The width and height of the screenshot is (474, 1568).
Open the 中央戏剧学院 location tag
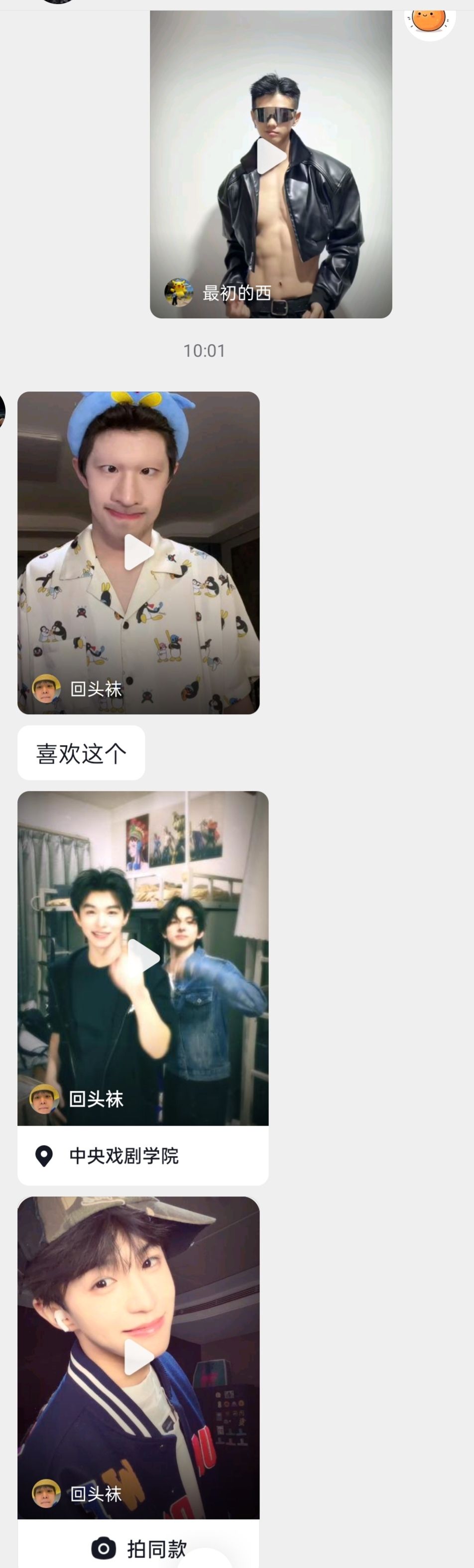pos(123,1155)
